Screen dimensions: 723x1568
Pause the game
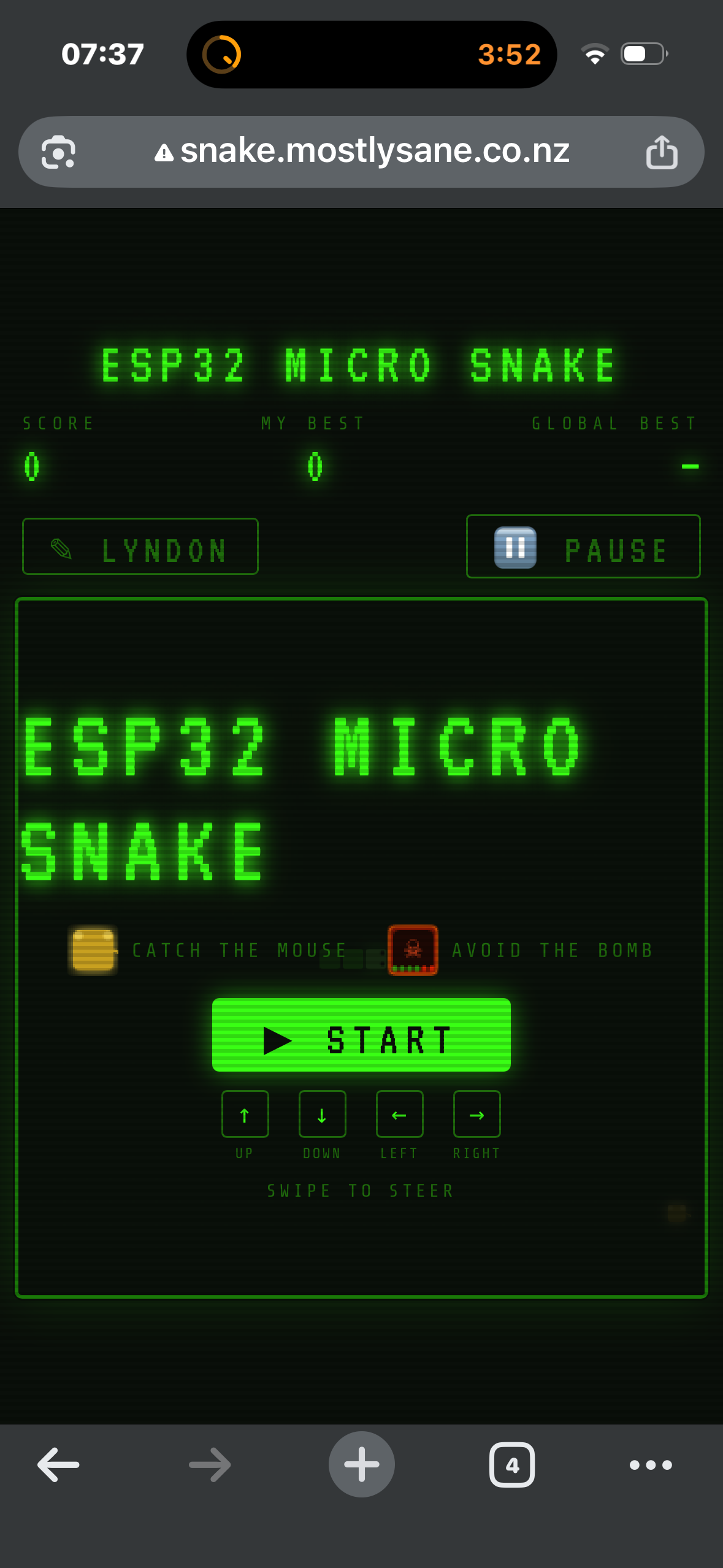pyautogui.click(x=583, y=547)
